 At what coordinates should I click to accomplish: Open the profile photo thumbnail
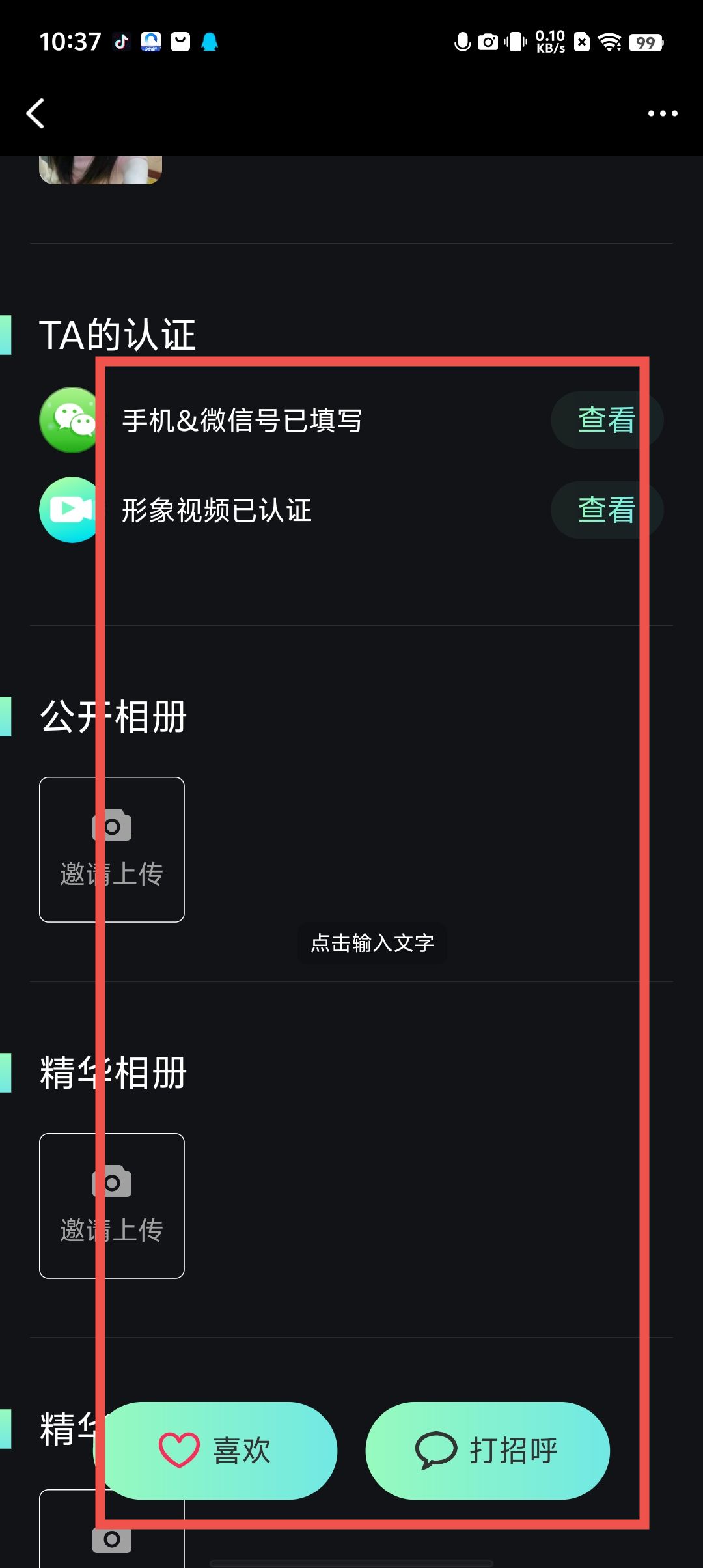tap(100, 169)
